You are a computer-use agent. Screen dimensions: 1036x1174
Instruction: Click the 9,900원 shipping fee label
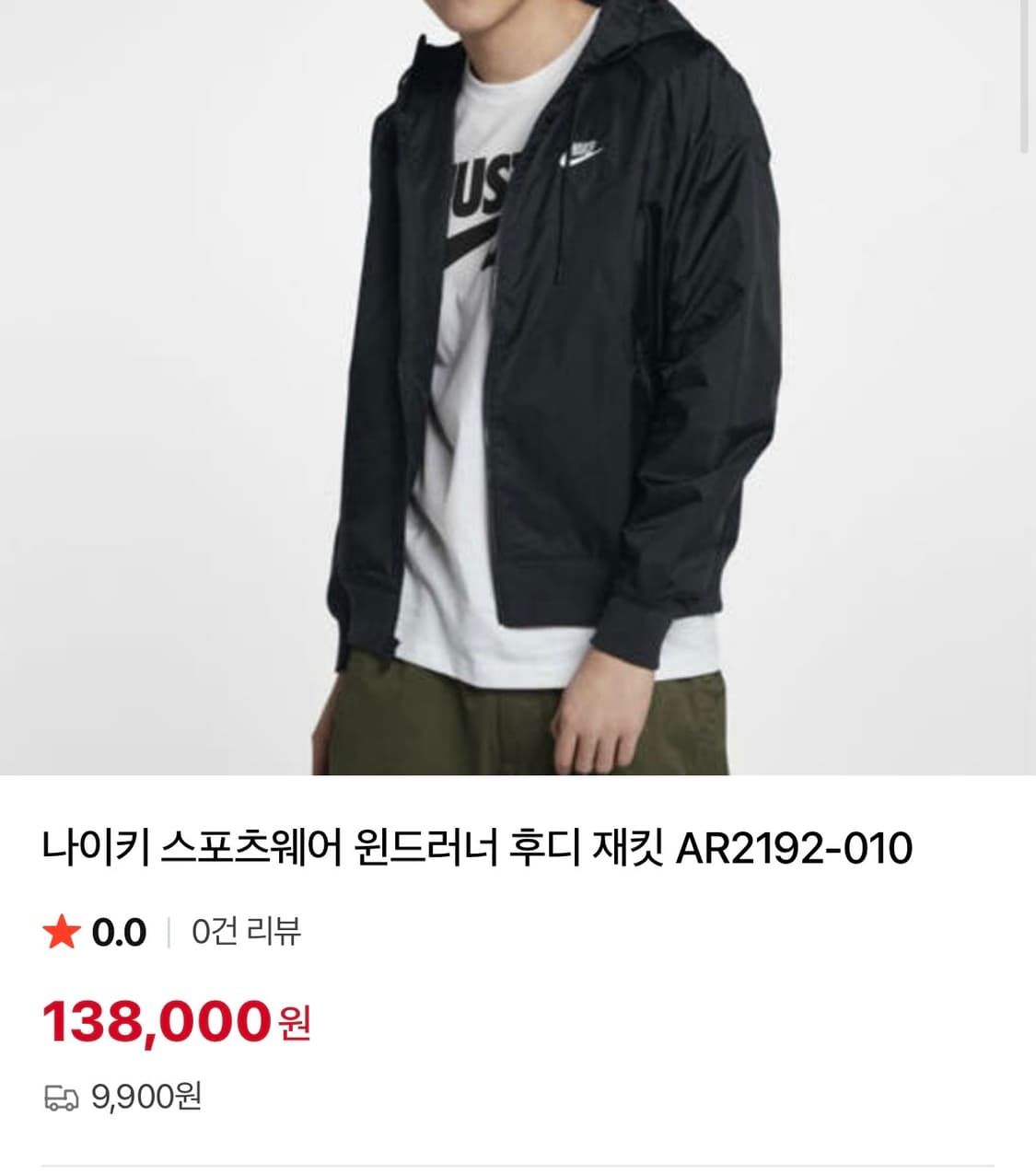(147, 1095)
